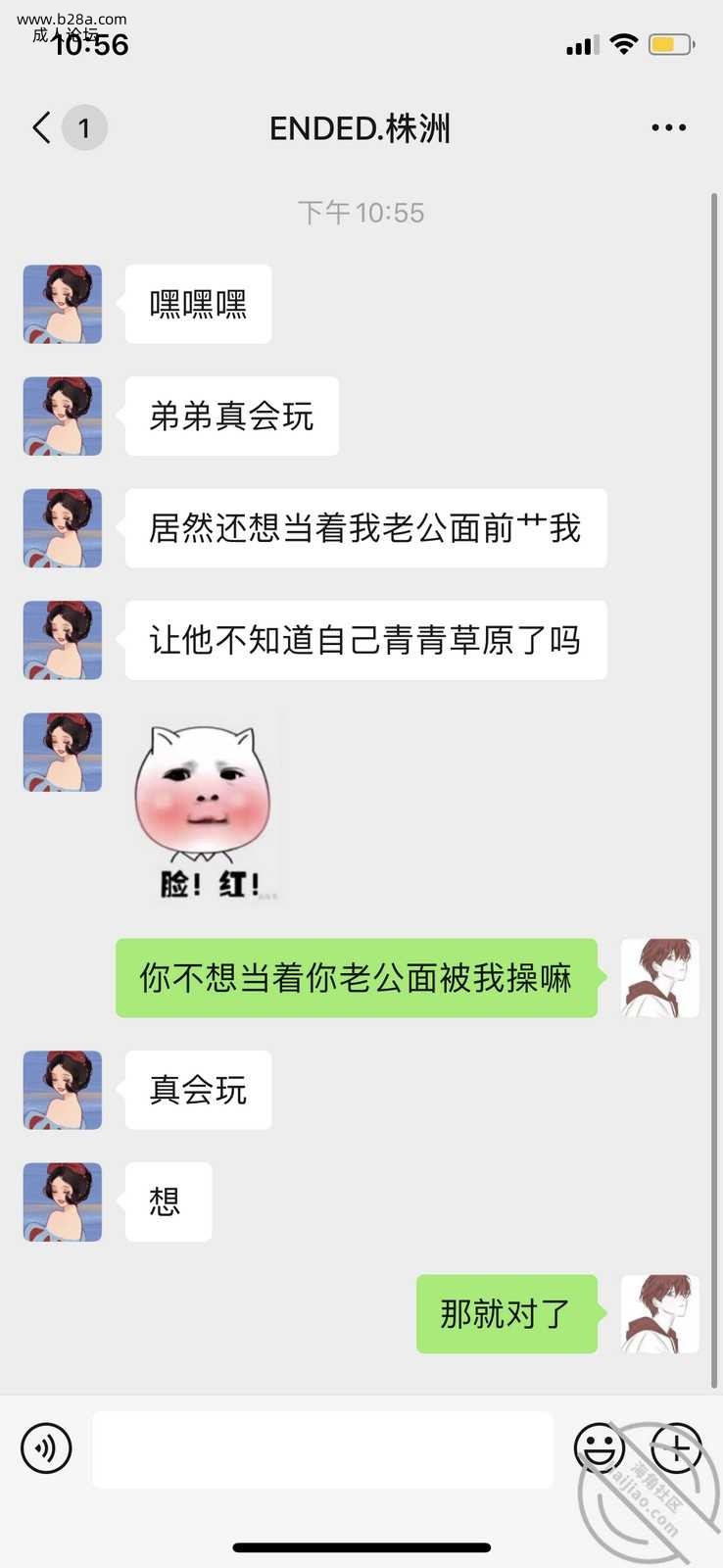View the contact's avatar profile next to 嘿嘿嘿
This screenshot has height=1568, width=723.
point(63,304)
